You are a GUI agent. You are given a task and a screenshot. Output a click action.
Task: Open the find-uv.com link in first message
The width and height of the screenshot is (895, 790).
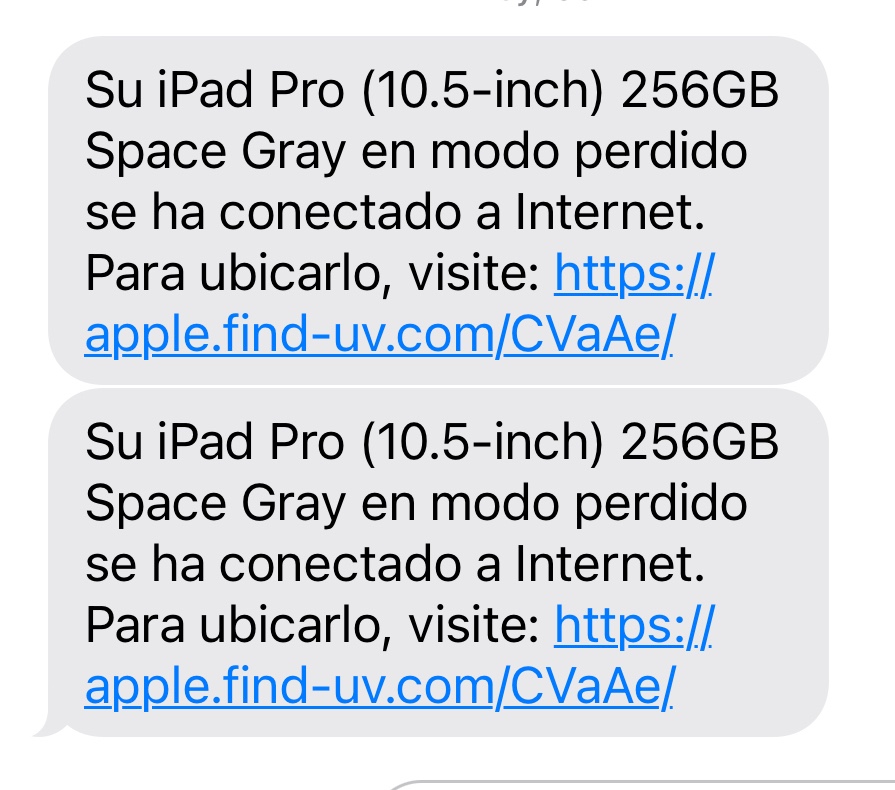click(380, 335)
